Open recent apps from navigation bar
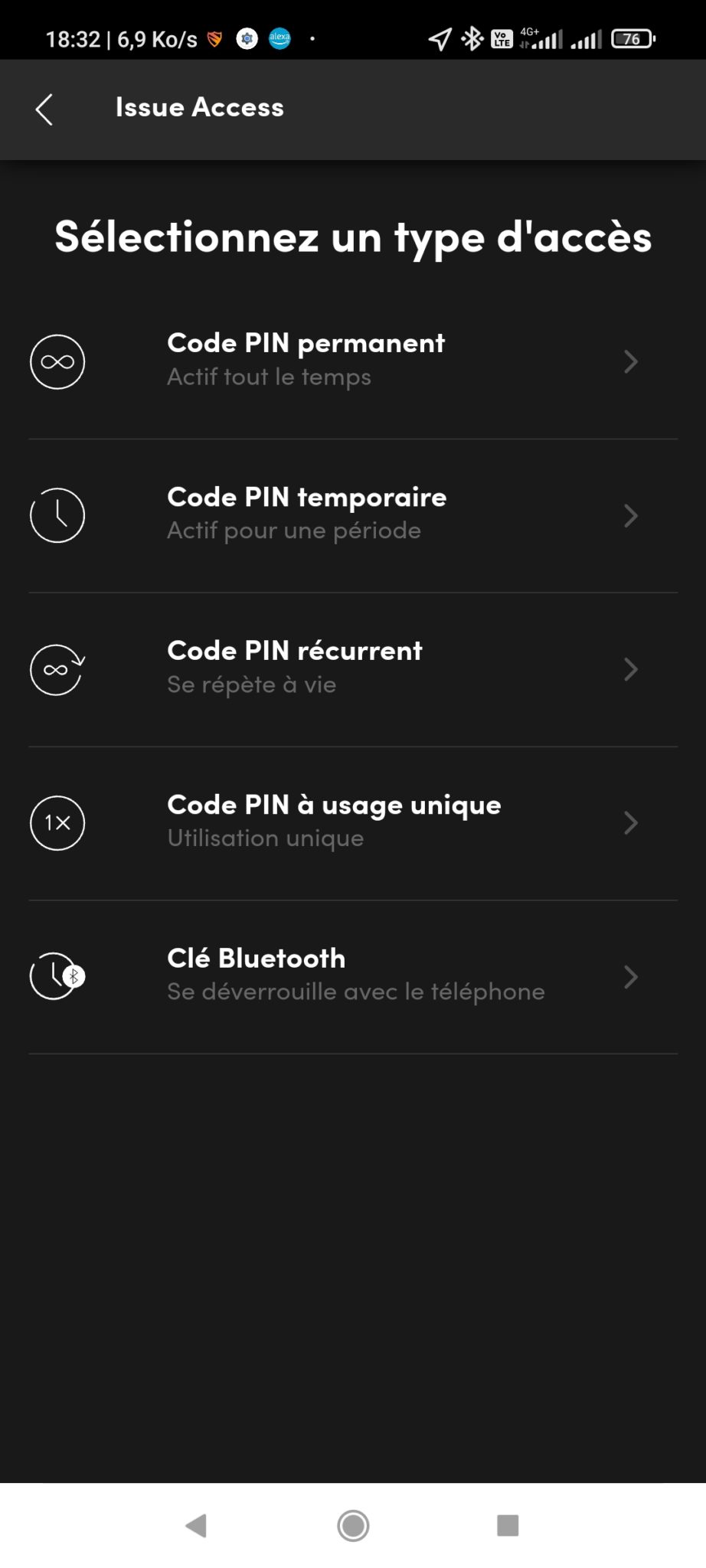 (x=508, y=1525)
